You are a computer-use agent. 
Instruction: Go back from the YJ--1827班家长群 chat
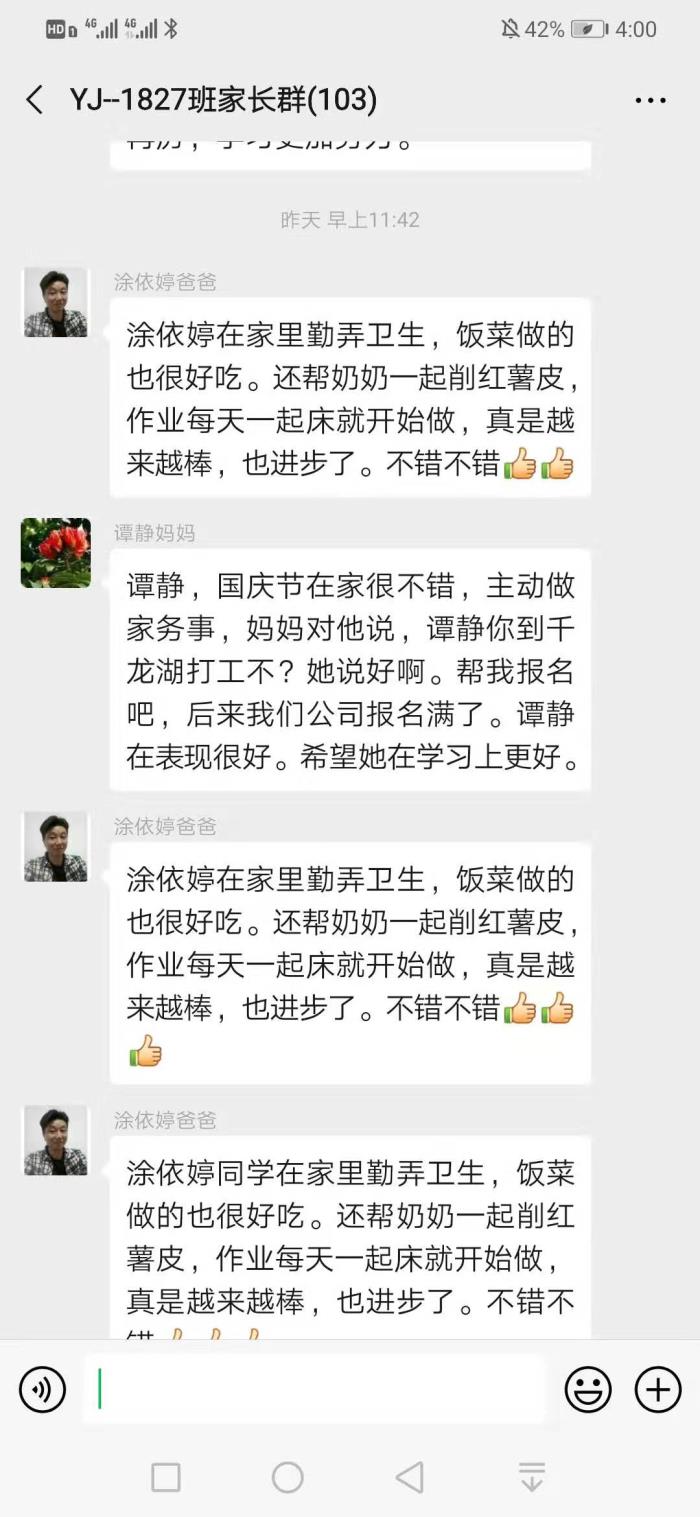(35, 100)
